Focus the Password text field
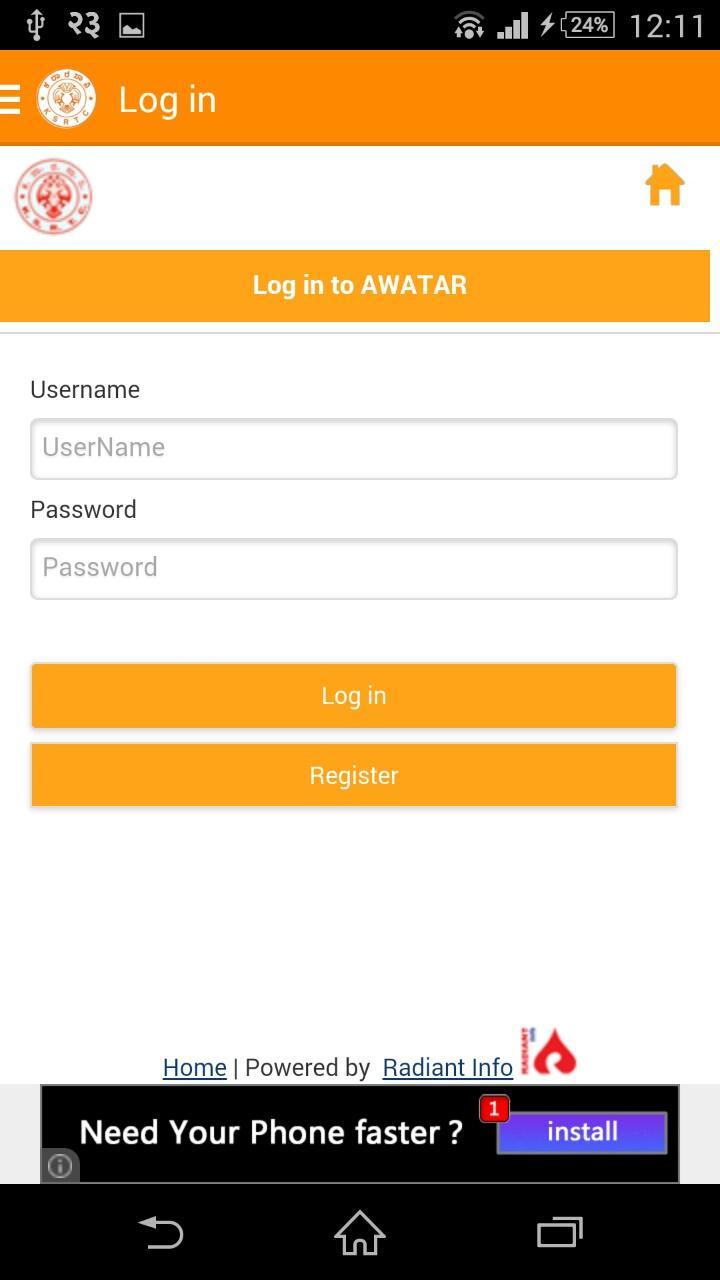Image resolution: width=720 pixels, height=1280 pixels. point(354,568)
